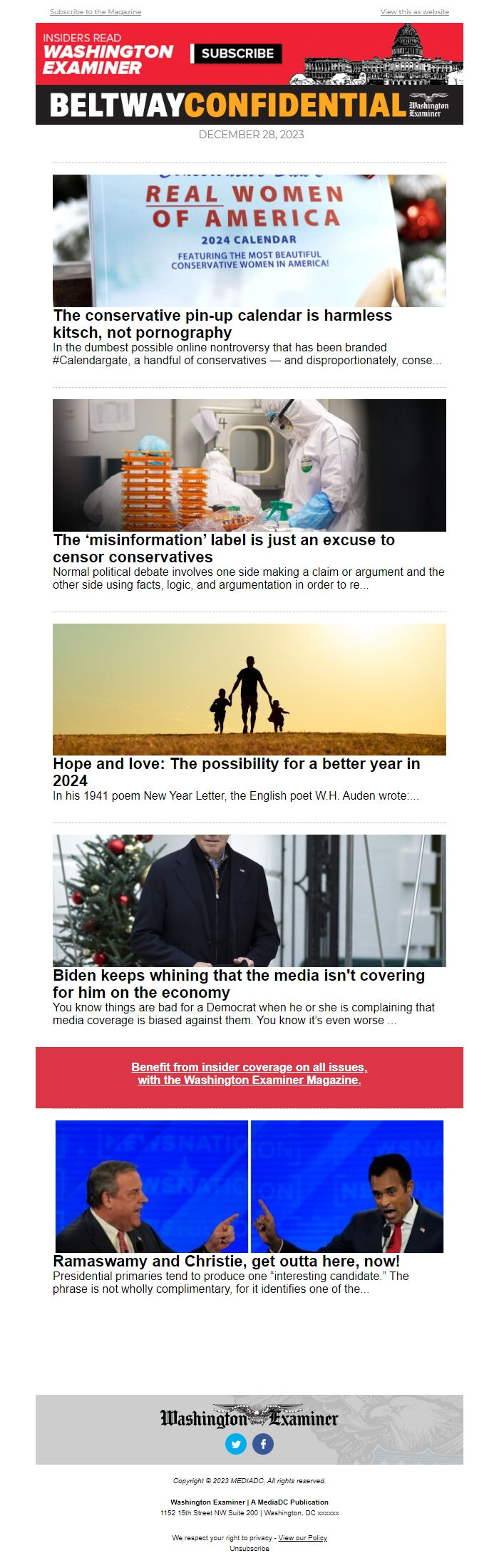Open View this as website link
The width and height of the screenshot is (499, 1568).
[414, 11]
